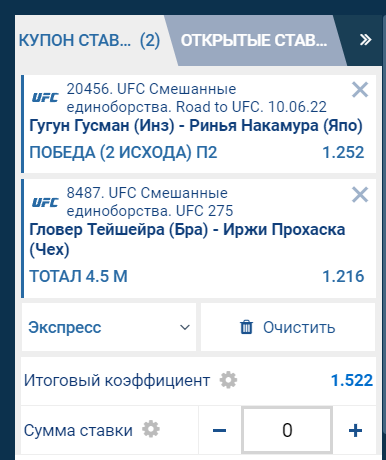Open settings gear next to Итоговый коэффициент

228,380
